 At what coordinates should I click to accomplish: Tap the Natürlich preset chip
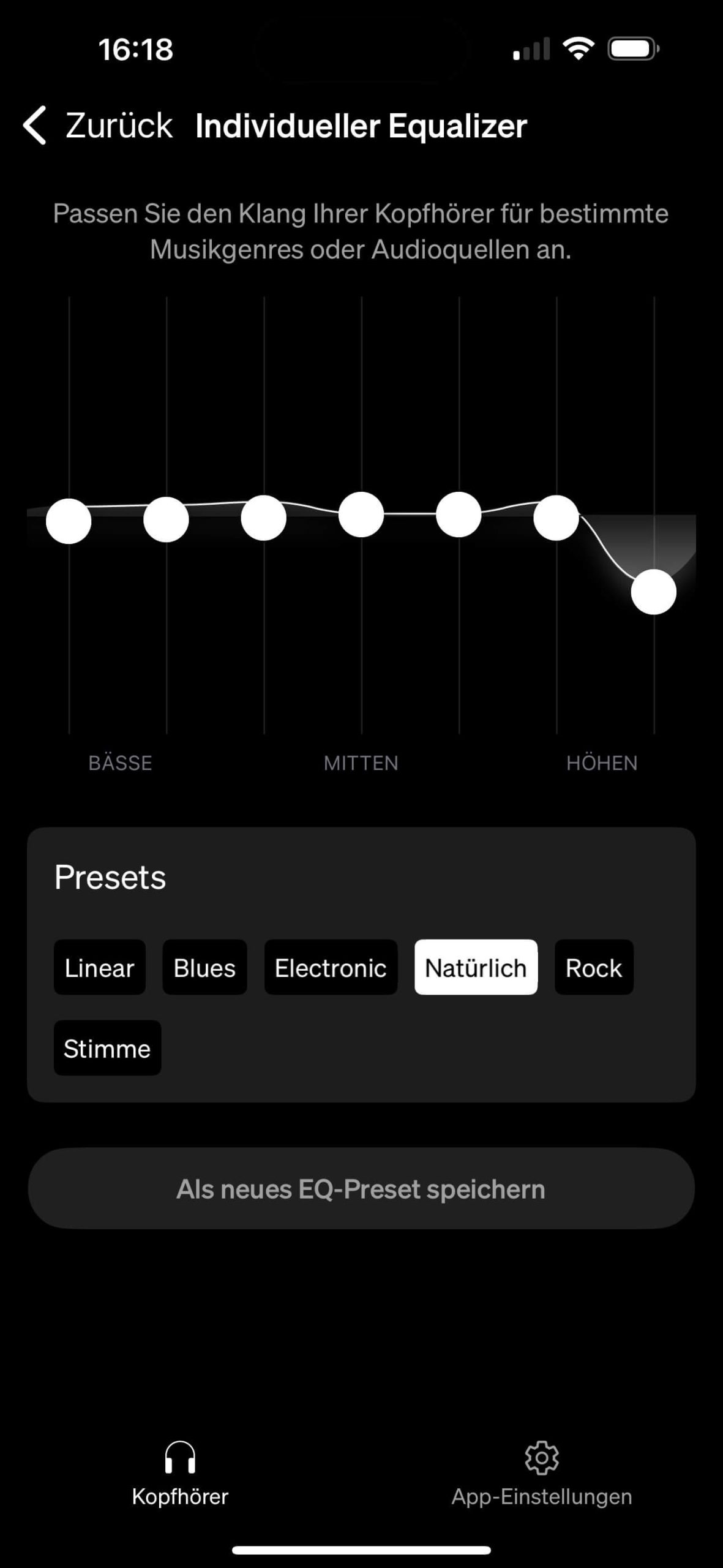pos(476,968)
